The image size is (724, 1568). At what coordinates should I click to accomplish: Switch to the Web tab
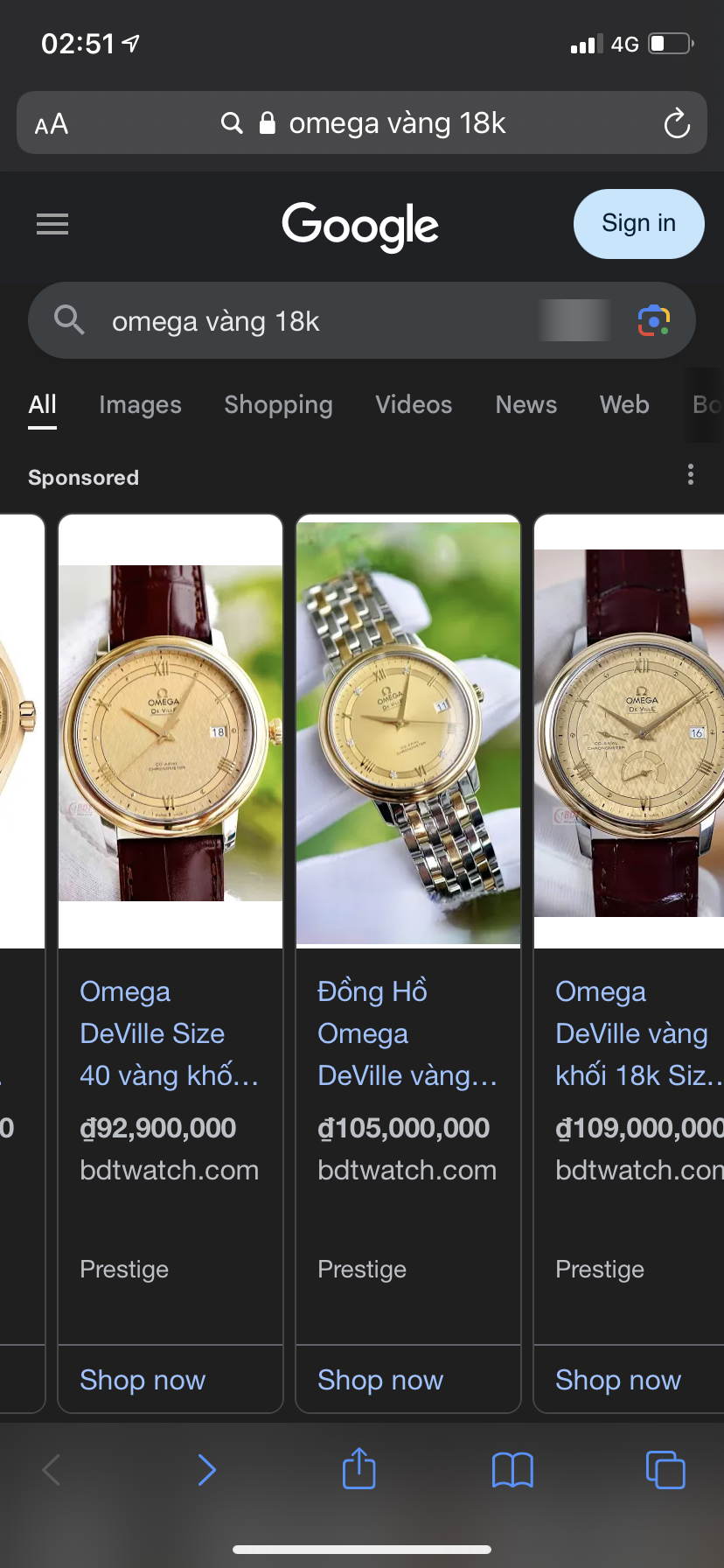[x=624, y=404]
